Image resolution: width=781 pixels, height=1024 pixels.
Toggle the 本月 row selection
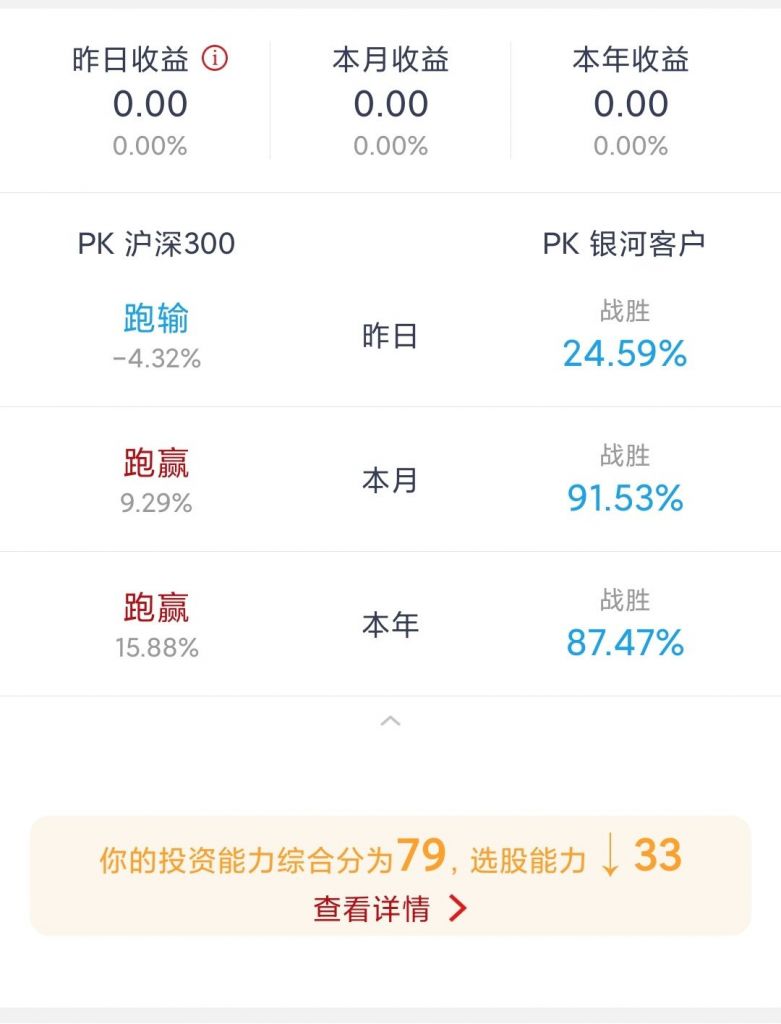pos(390,479)
